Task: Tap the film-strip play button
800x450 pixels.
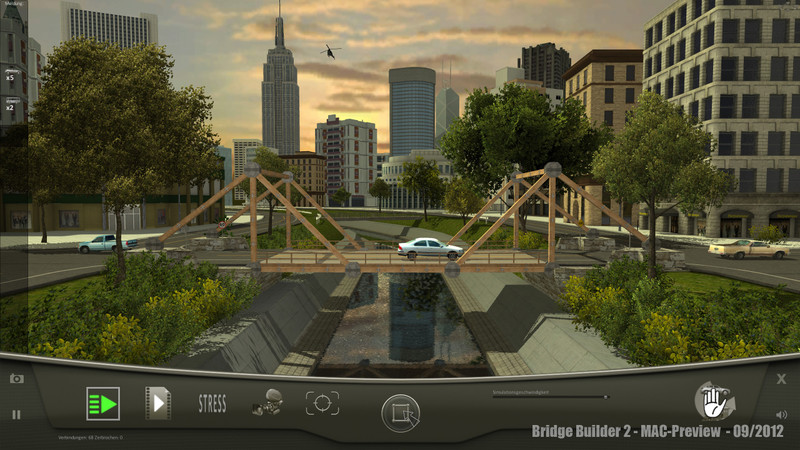Action: click(x=157, y=403)
